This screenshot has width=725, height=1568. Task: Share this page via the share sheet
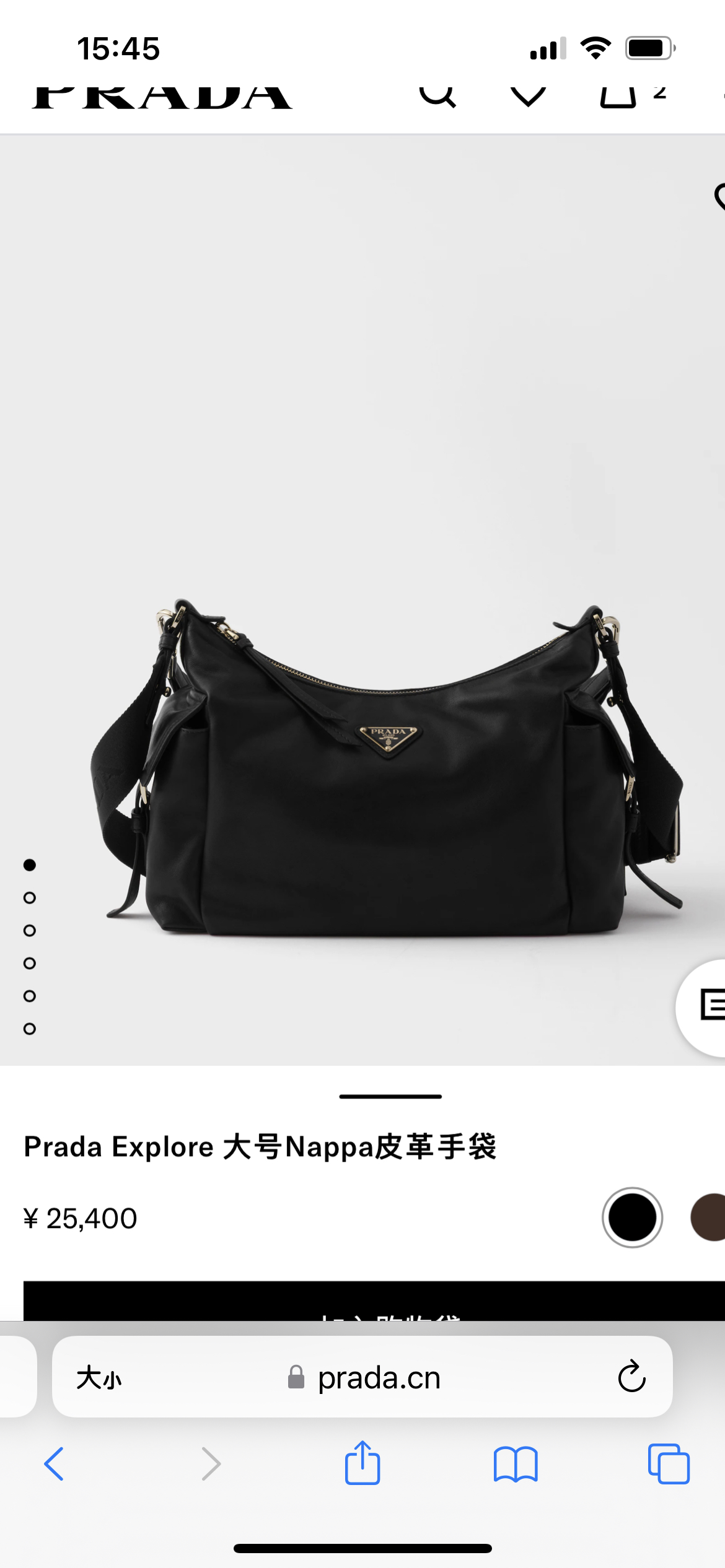point(362,1463)
